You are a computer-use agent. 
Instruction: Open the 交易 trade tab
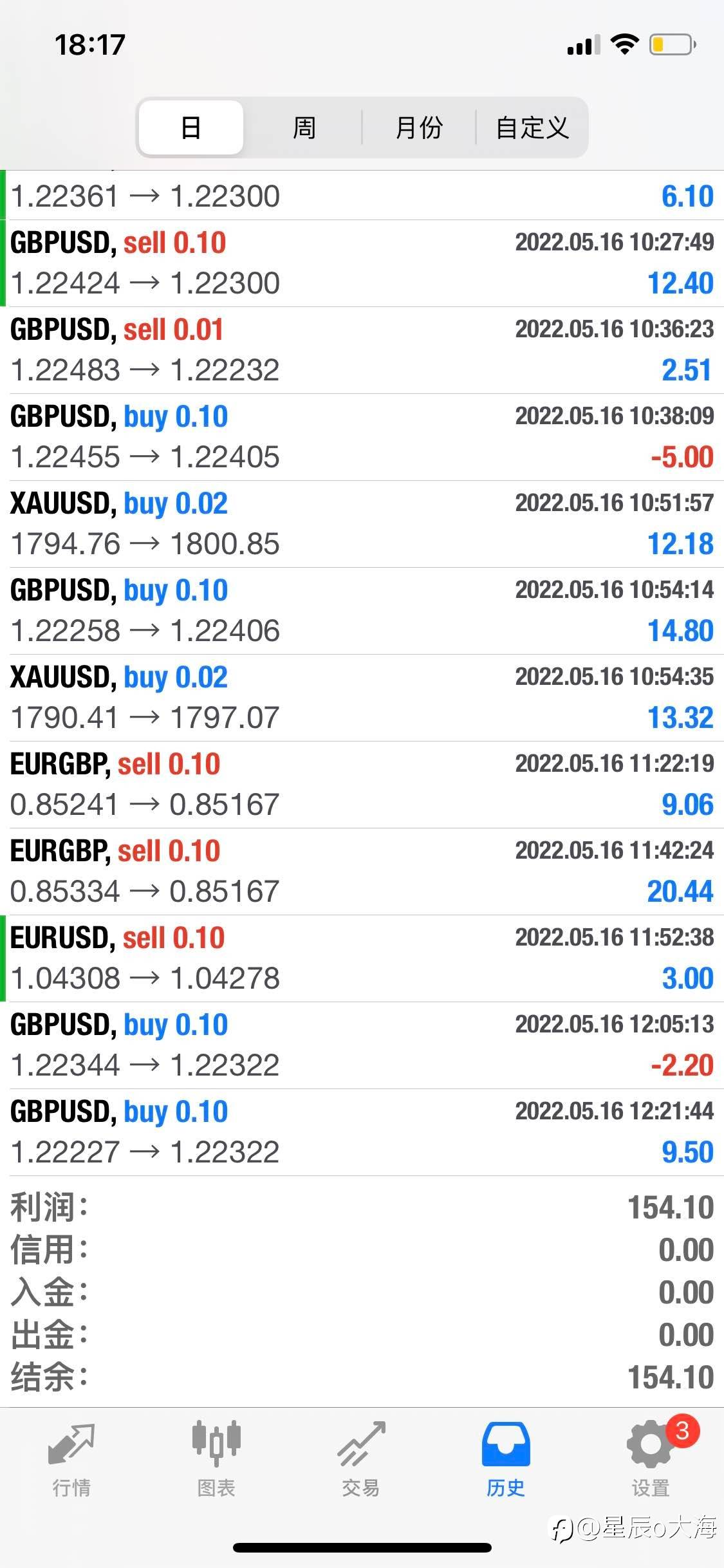361,1459
